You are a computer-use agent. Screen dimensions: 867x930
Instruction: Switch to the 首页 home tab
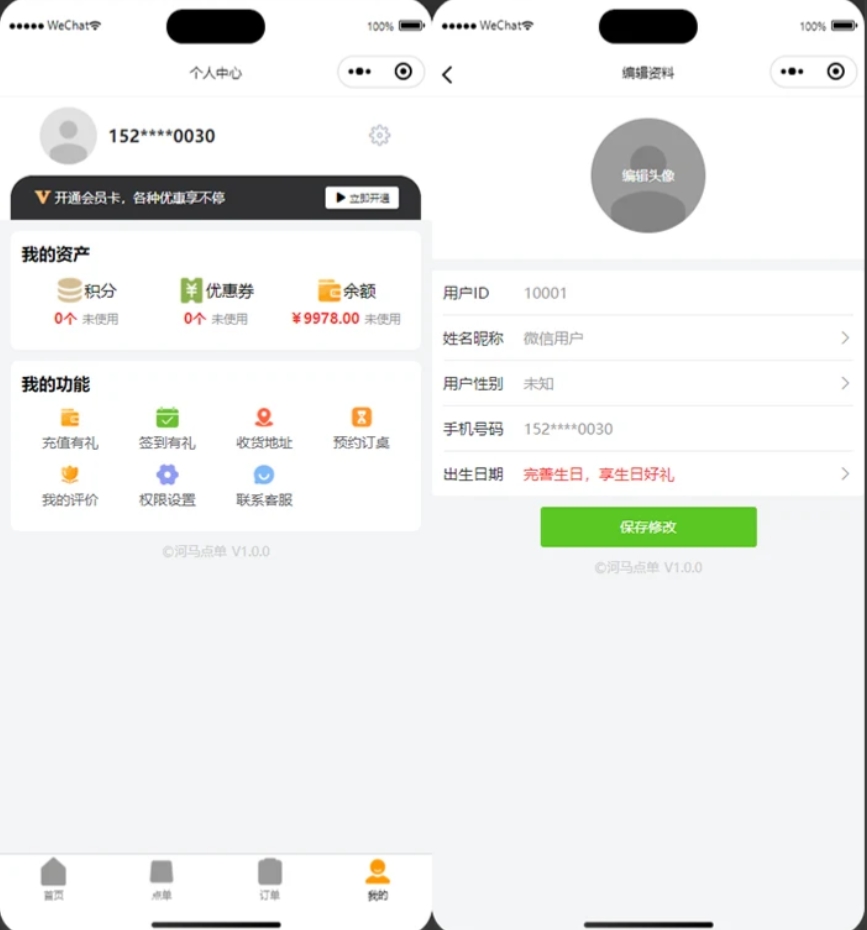click(x=54, y=880)
